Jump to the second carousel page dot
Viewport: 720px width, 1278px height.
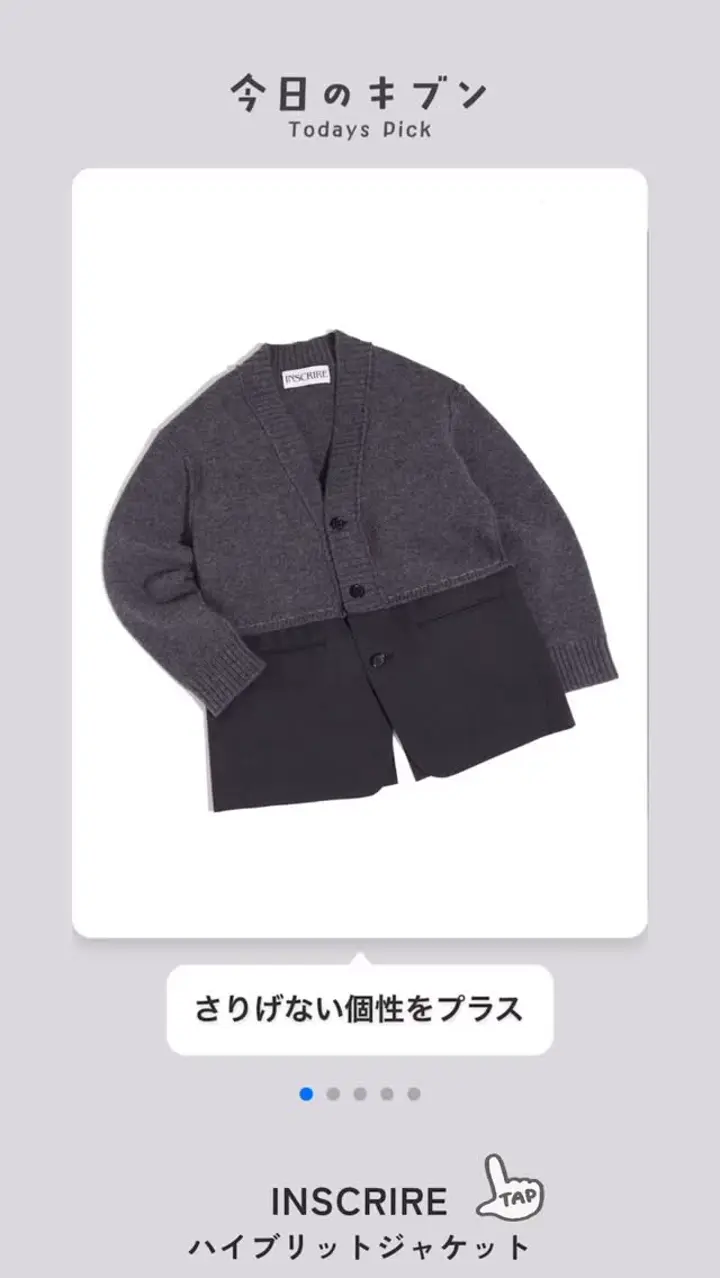[x=333, y=1094]
